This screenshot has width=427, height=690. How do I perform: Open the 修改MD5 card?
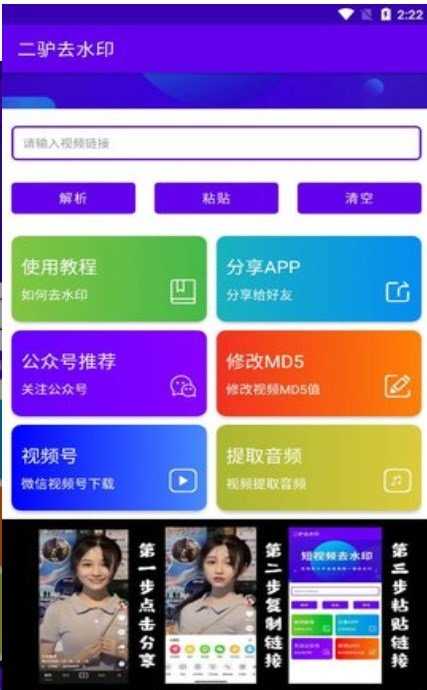[x=319, y=374]
